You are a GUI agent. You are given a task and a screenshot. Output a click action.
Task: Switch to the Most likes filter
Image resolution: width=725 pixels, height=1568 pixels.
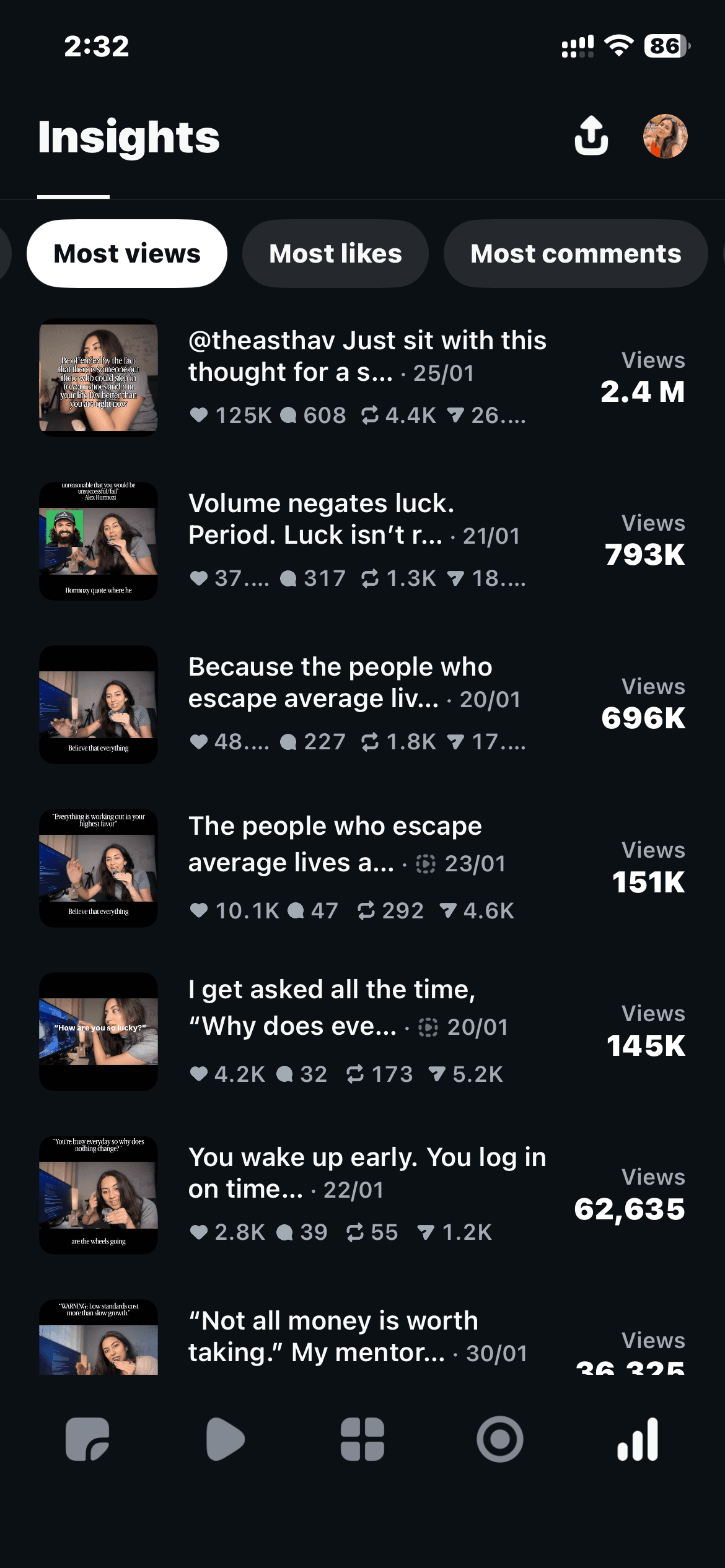pos(335,254)
